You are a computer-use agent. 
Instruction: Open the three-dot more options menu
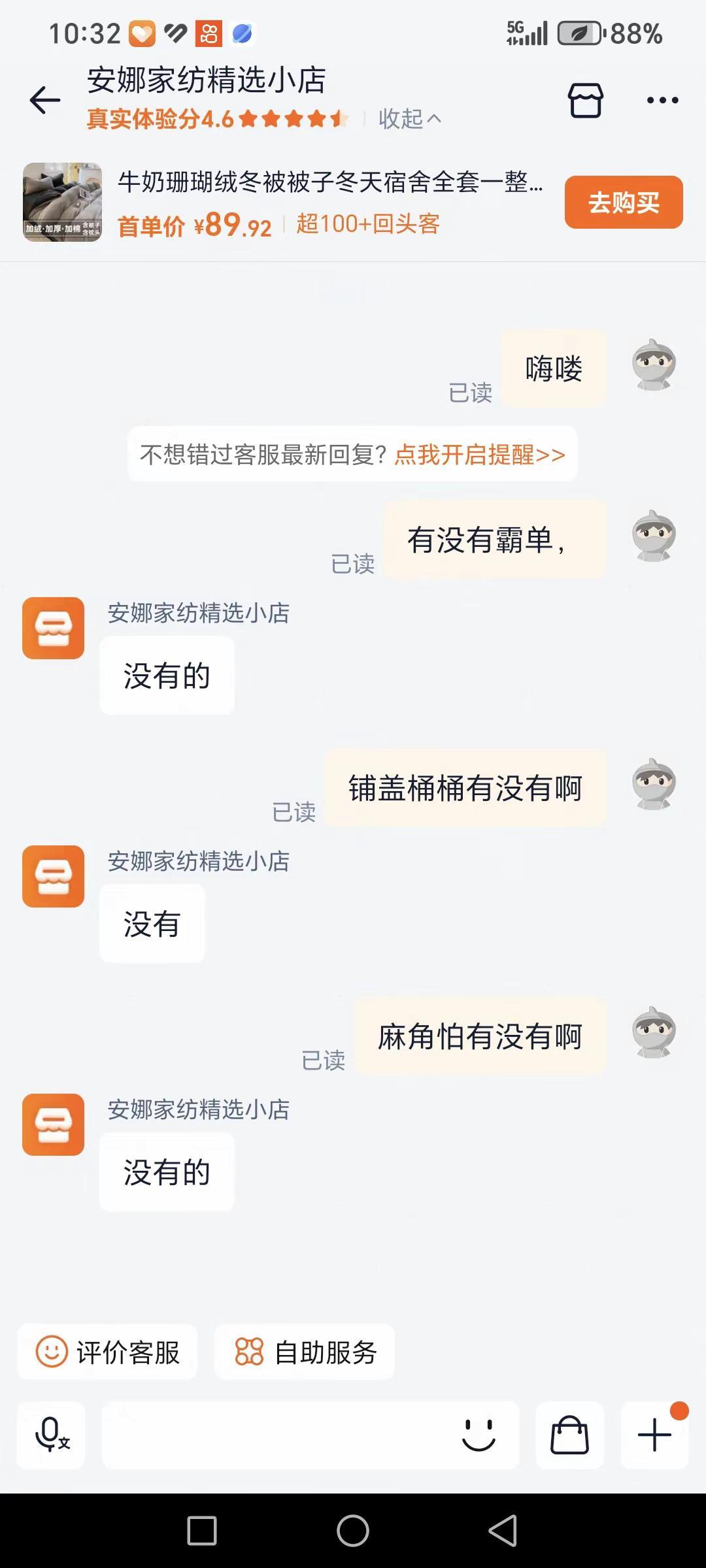tap(662, 99)
